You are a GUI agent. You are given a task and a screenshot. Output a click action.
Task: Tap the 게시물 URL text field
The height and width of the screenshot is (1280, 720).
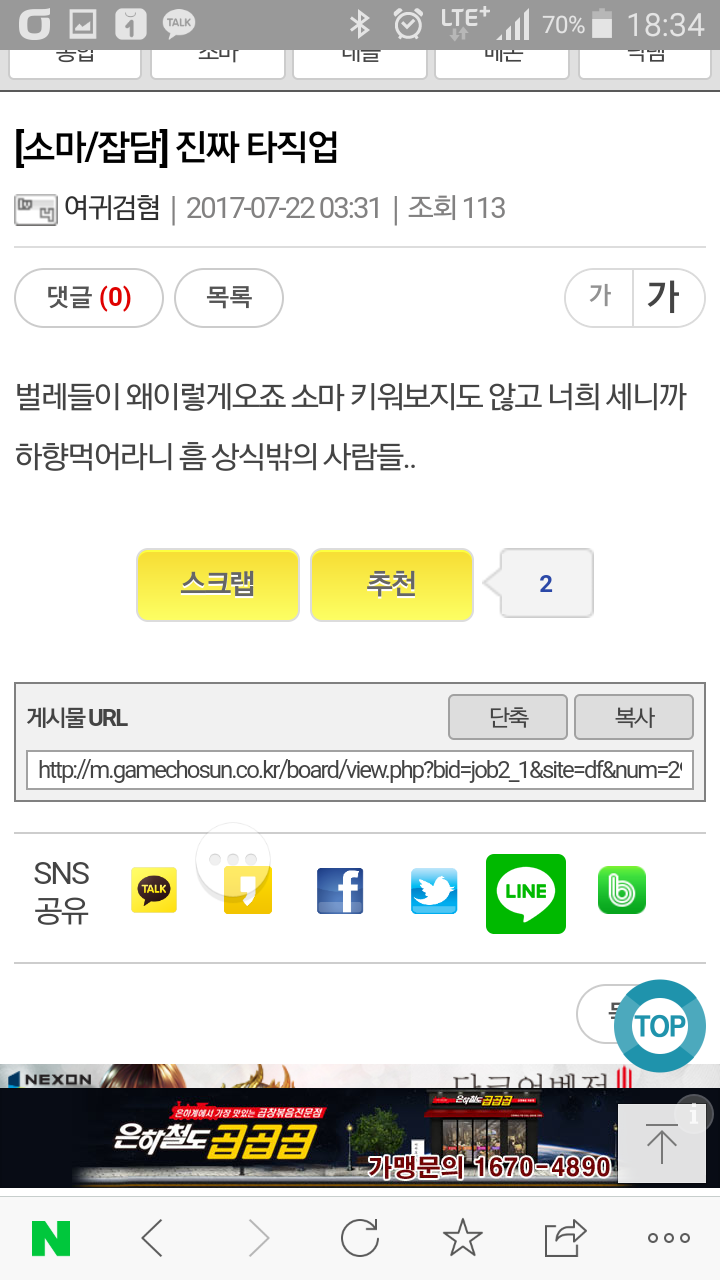tap(360, 770)
